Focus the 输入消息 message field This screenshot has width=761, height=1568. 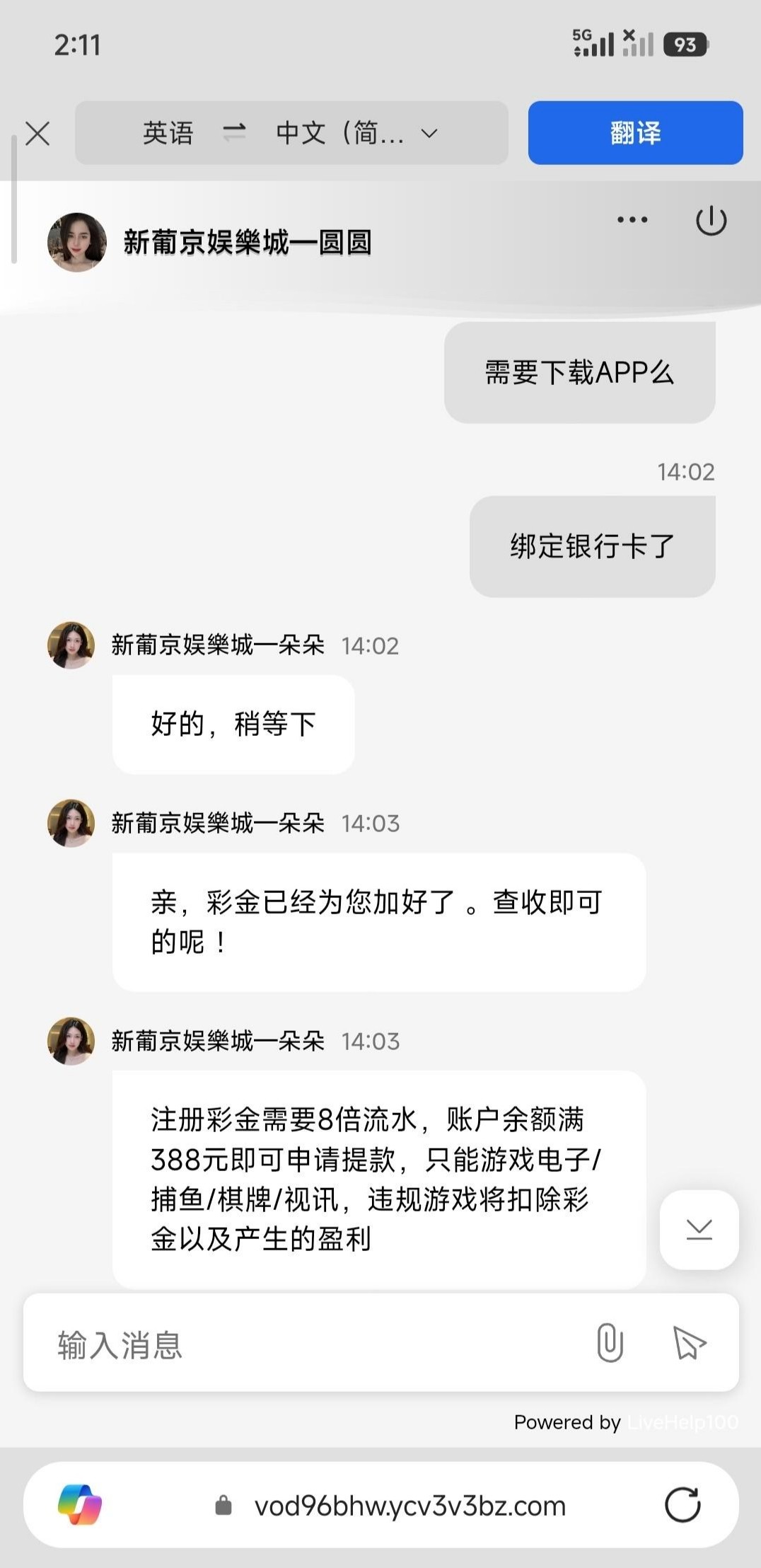304,1344
